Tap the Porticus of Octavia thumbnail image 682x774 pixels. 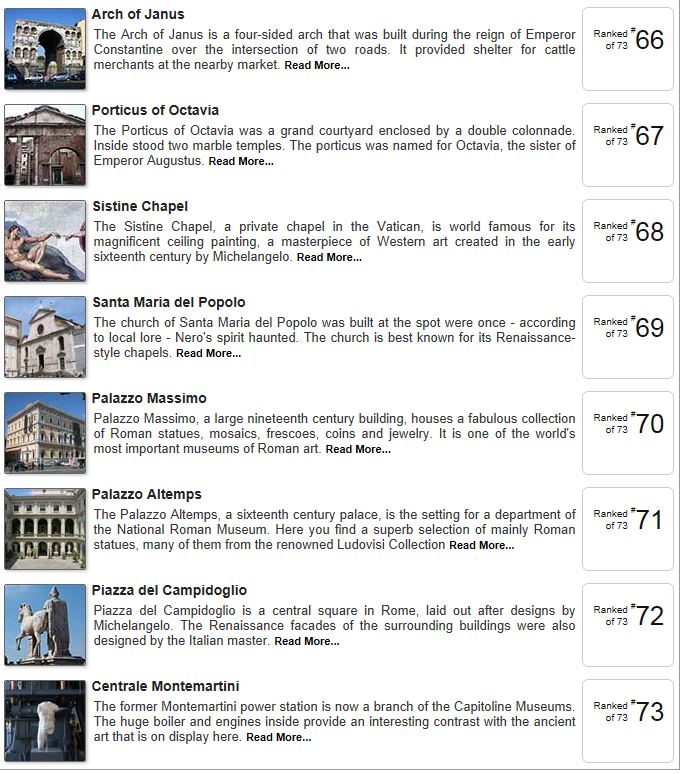tap(45, 145)
